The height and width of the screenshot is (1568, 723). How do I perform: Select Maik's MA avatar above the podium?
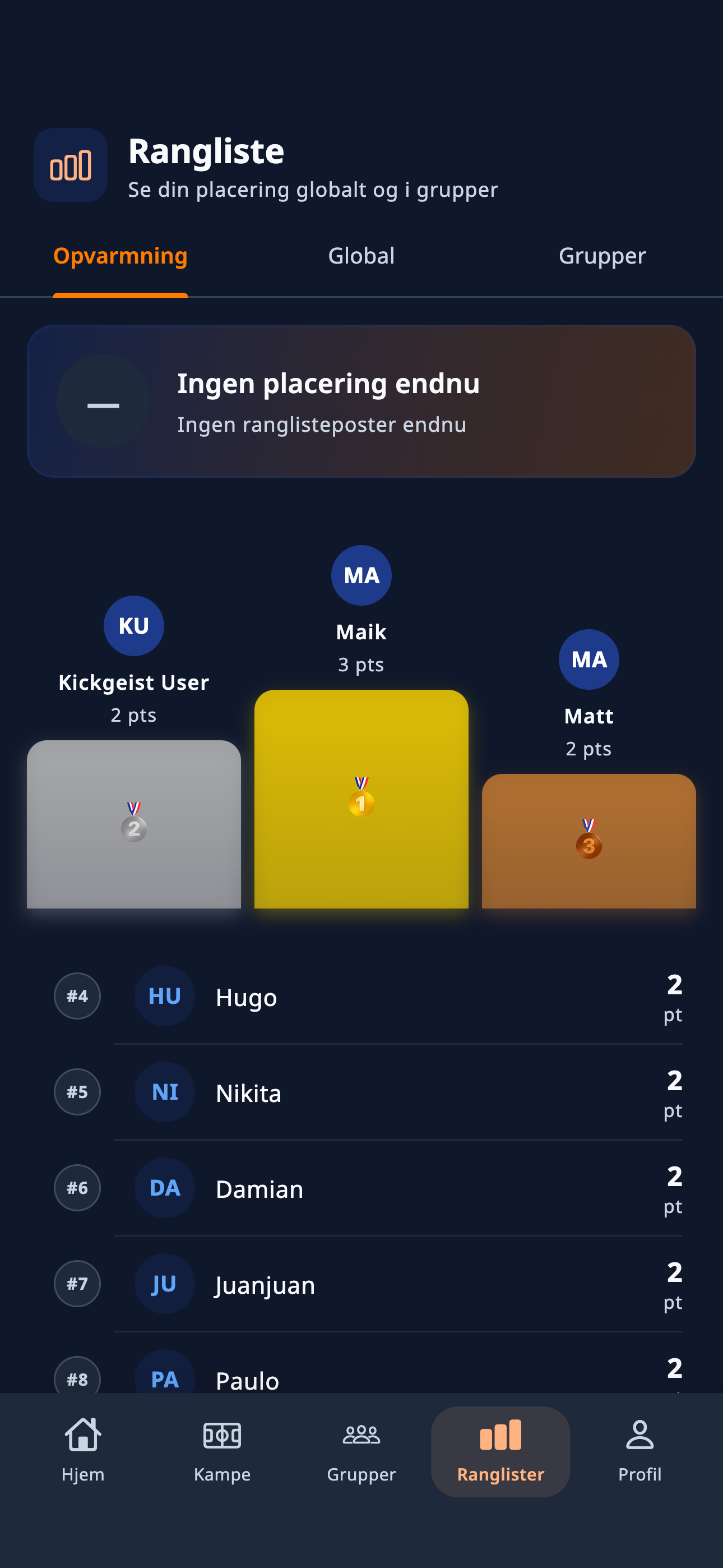(361, 575)
